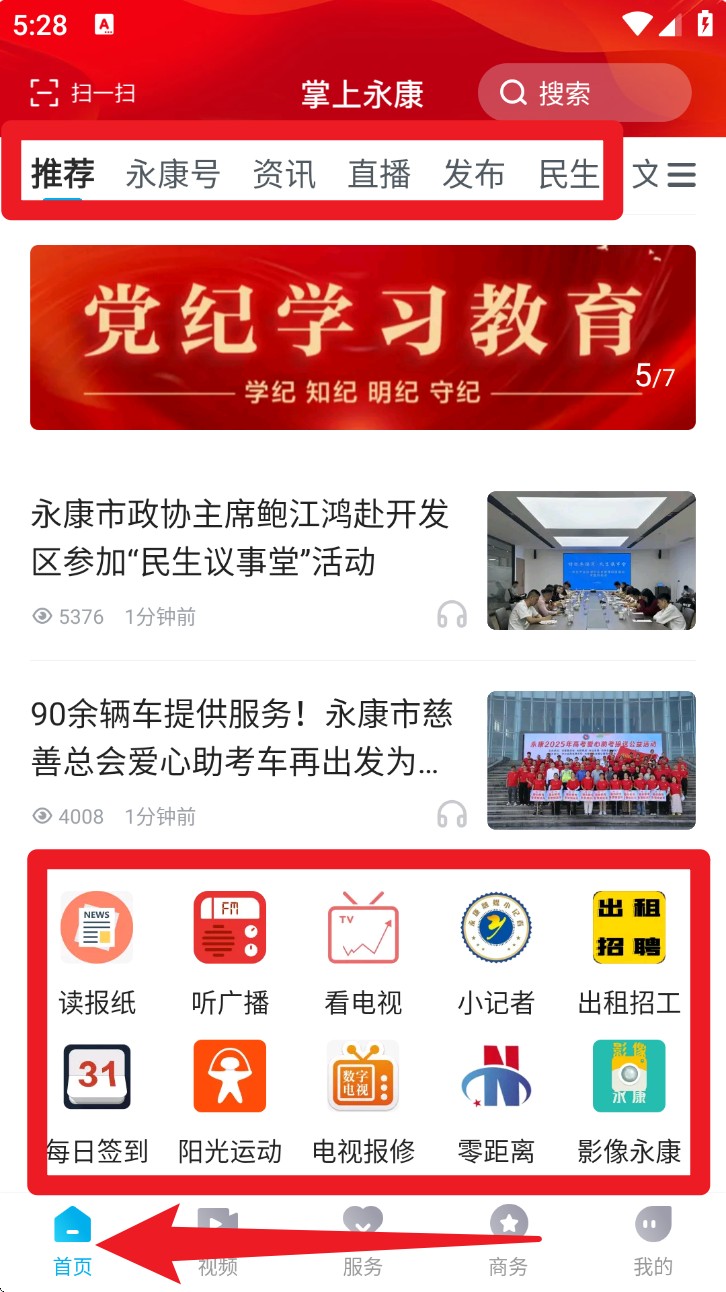This screenshot has width=726, height=1292.
Task: Listen to the 90余辆车 article audio
Action: point(452,814)
